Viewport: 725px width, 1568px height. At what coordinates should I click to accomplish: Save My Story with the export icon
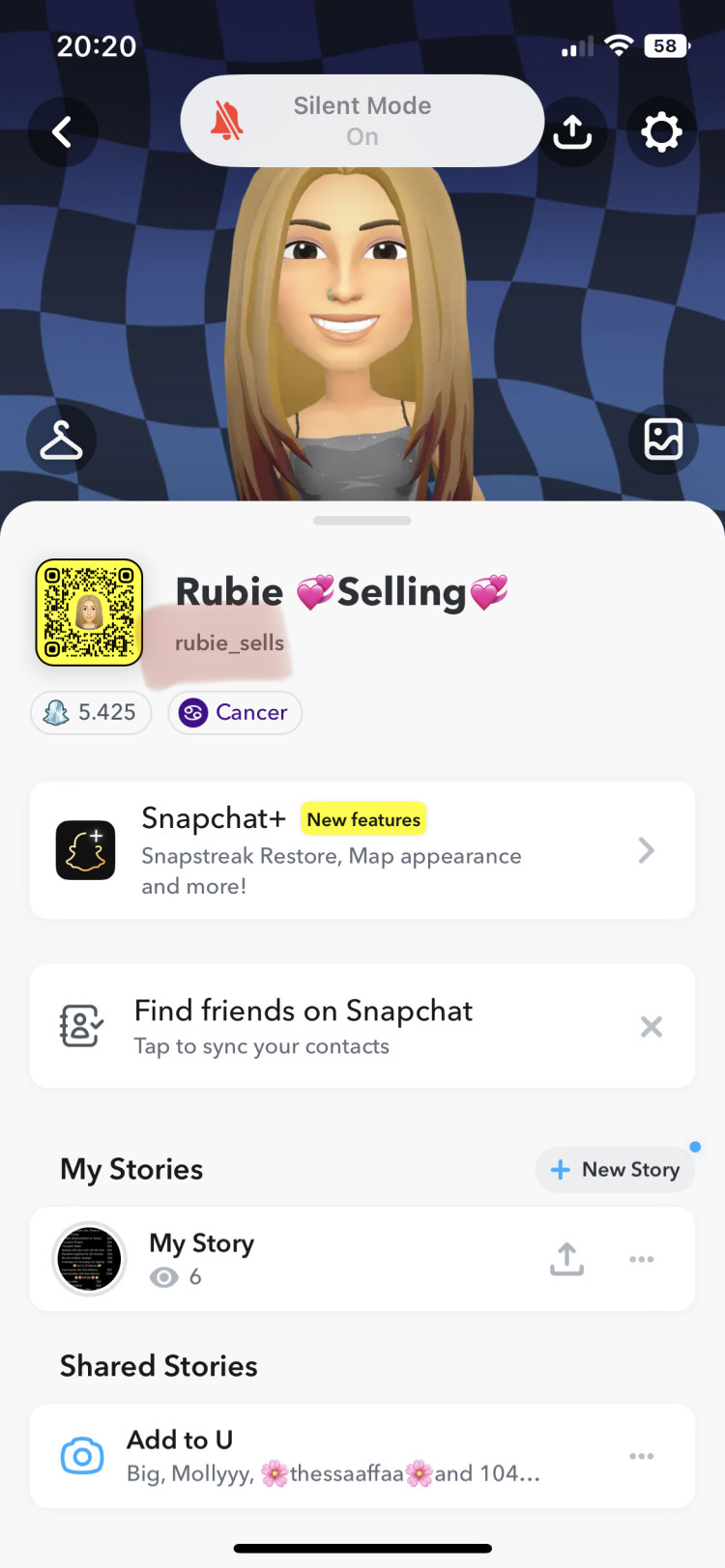[x=566, y=1259]
